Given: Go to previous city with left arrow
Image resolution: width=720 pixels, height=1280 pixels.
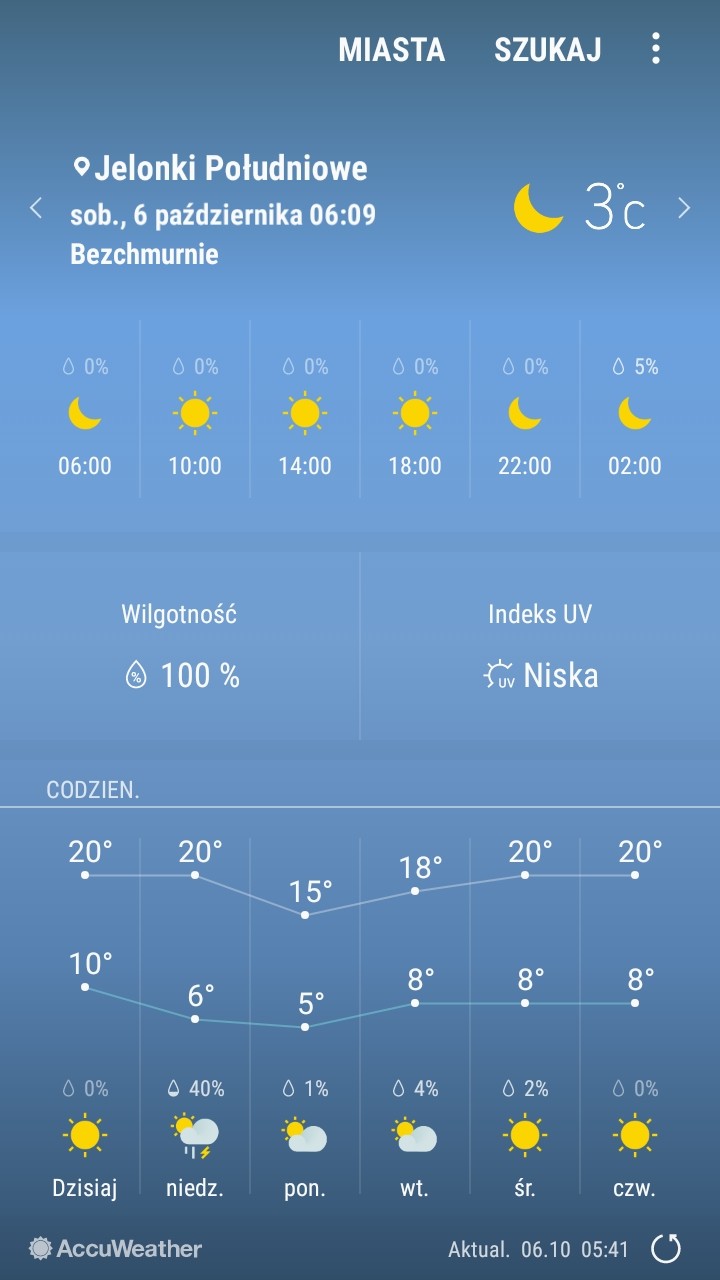Looking at the screenshot, I should (36, 208).
